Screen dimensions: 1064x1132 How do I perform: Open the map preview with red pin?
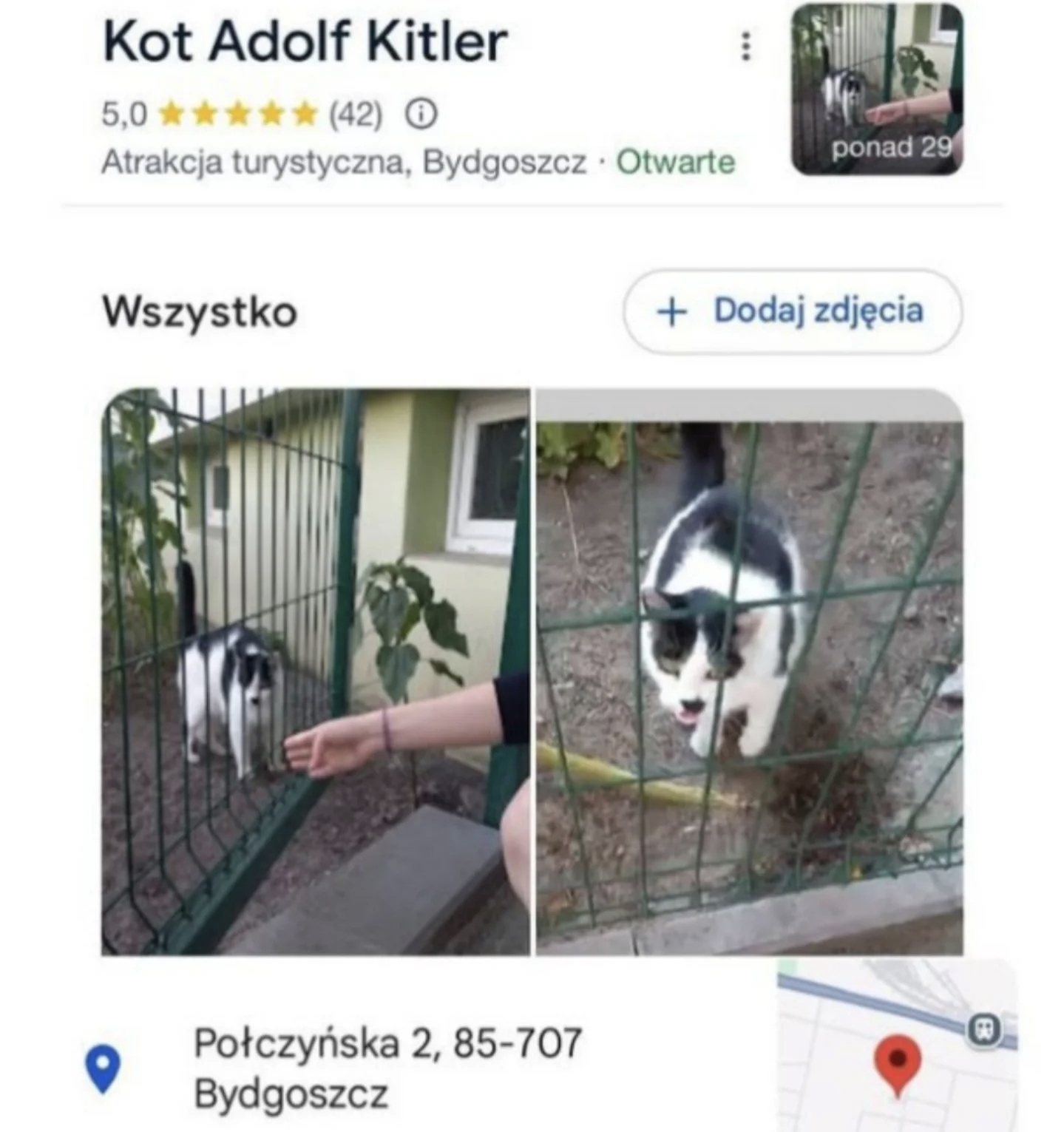click(897, 1046)
